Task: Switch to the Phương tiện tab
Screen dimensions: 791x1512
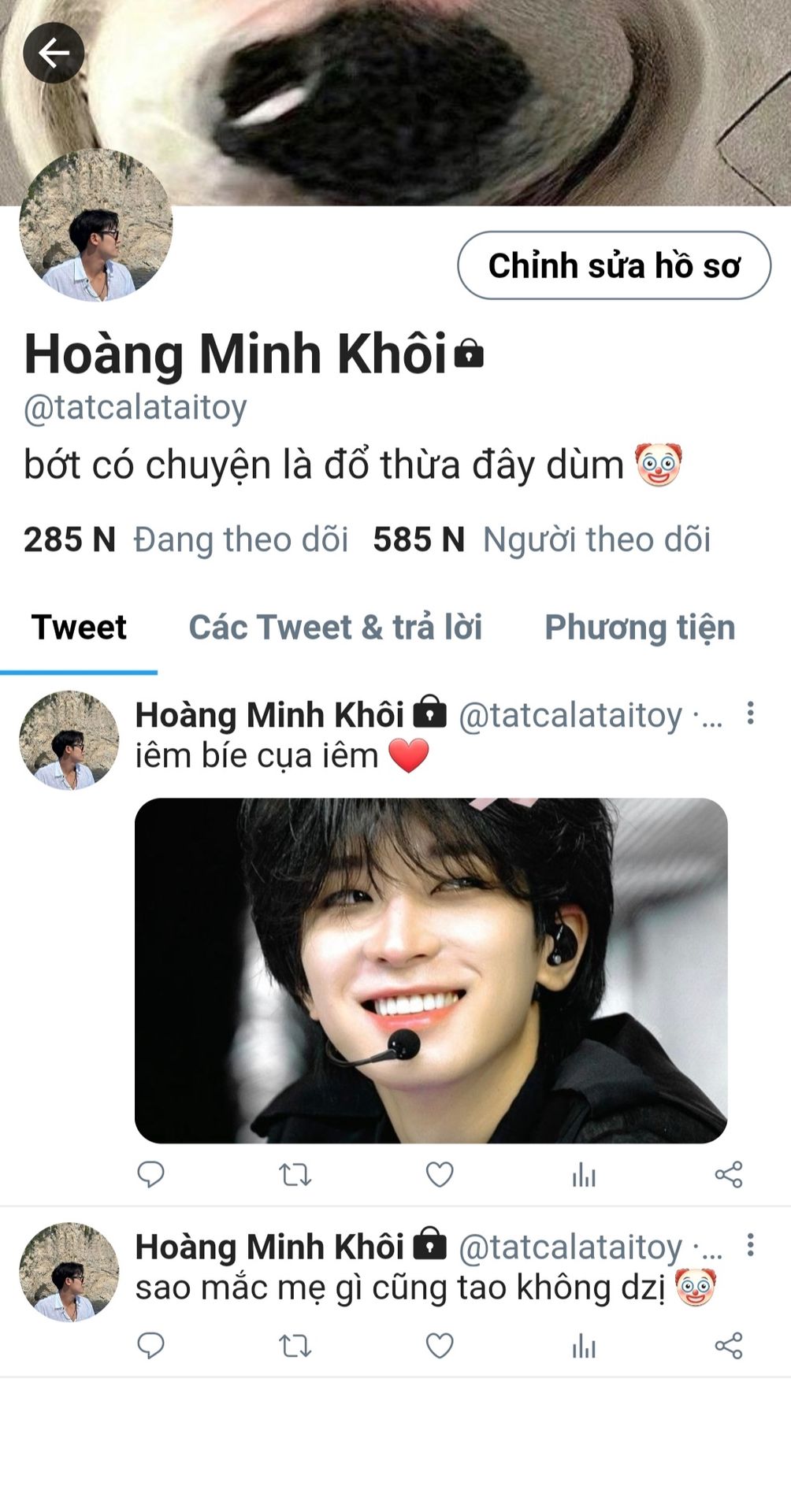Action: 640,628
